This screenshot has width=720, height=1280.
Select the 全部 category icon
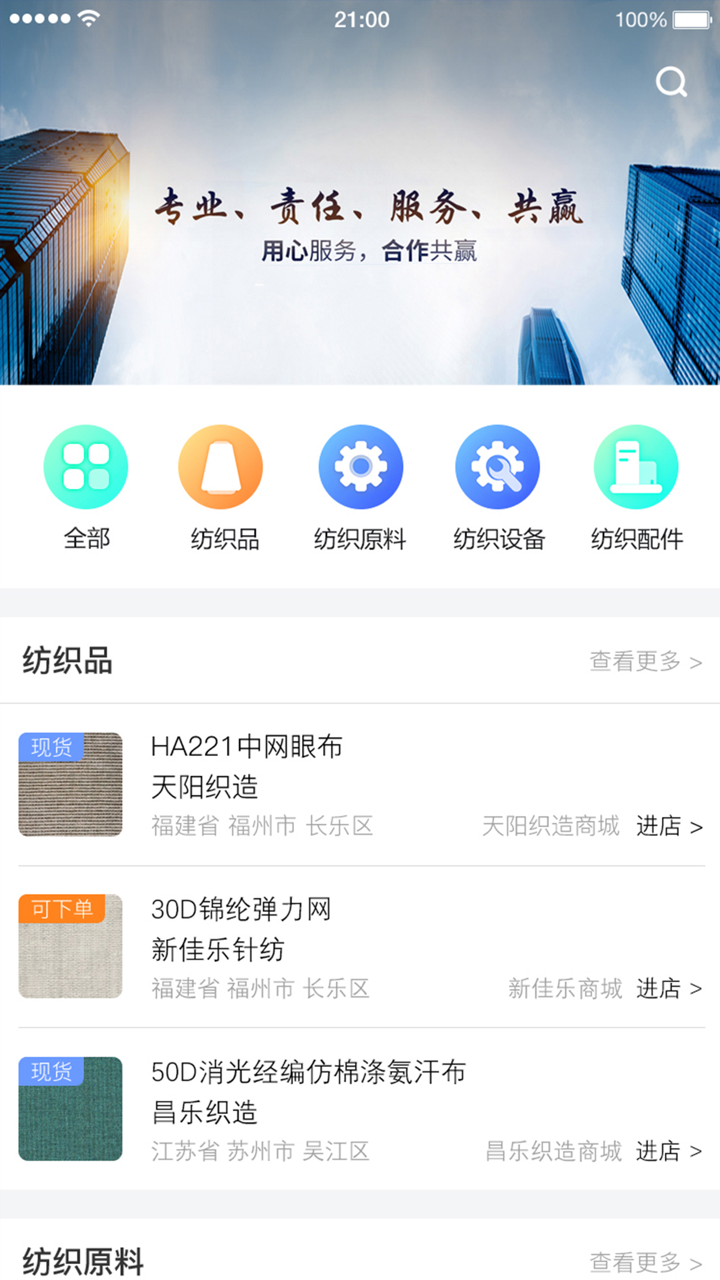pyautogui.click(x=85, y=466)
